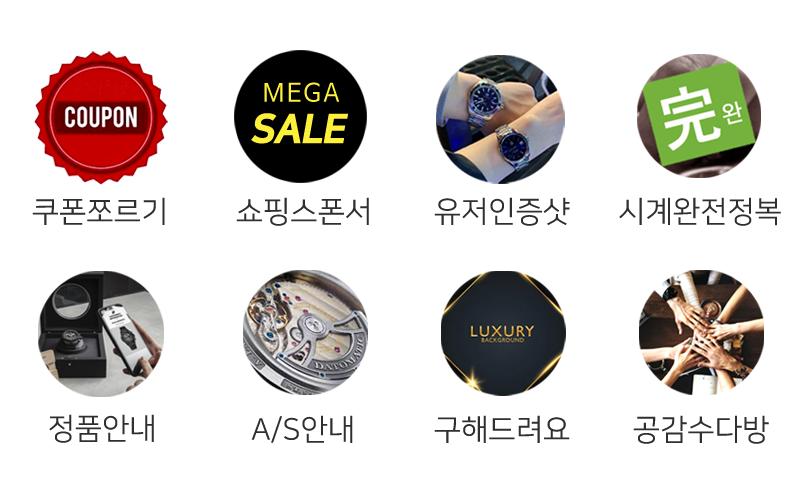
Task: Open the 쇼핑스폰서 Mega Sale shortcut
Action: (300, 118)
